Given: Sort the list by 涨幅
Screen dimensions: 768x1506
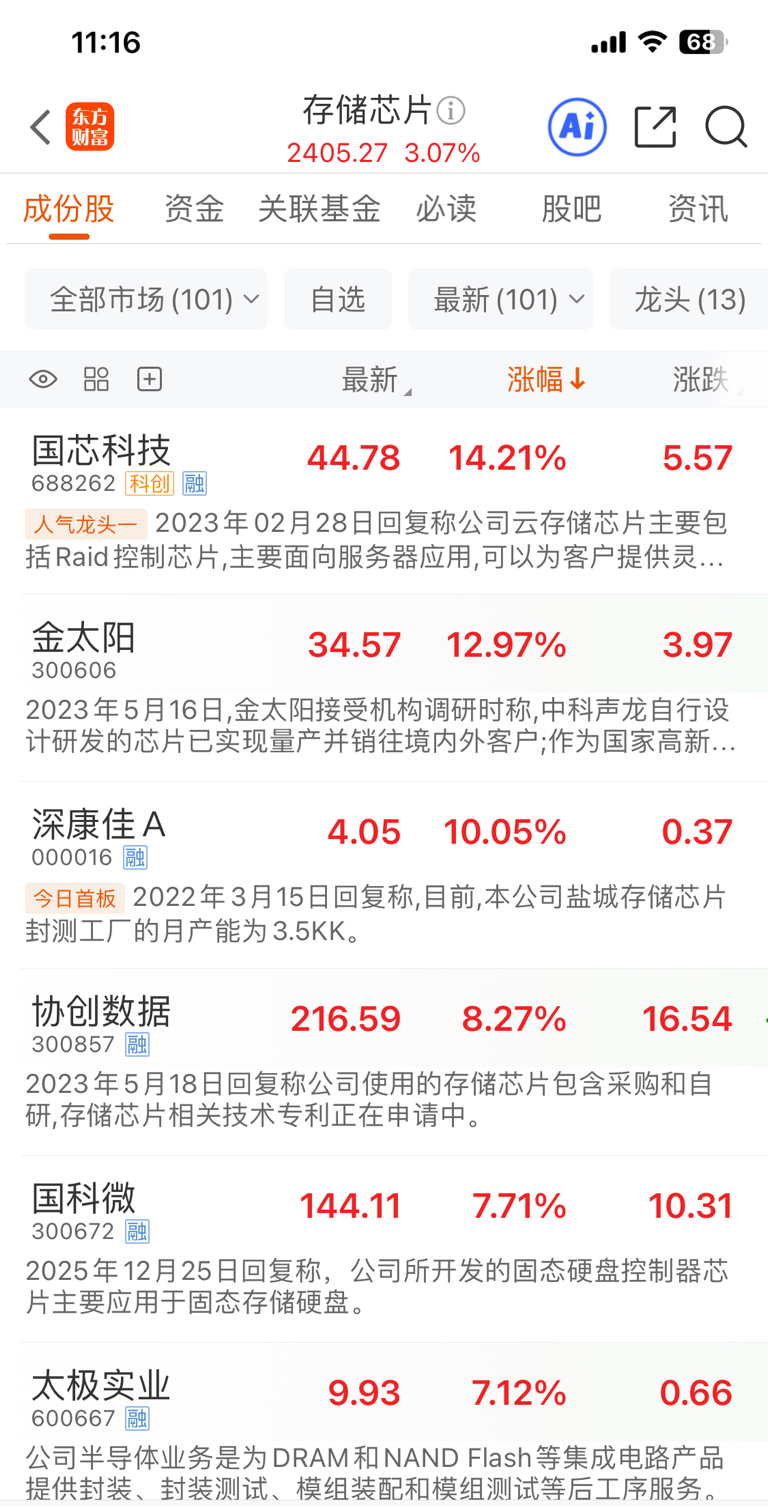Looking at the screenshot, I should tap(546, 379).
